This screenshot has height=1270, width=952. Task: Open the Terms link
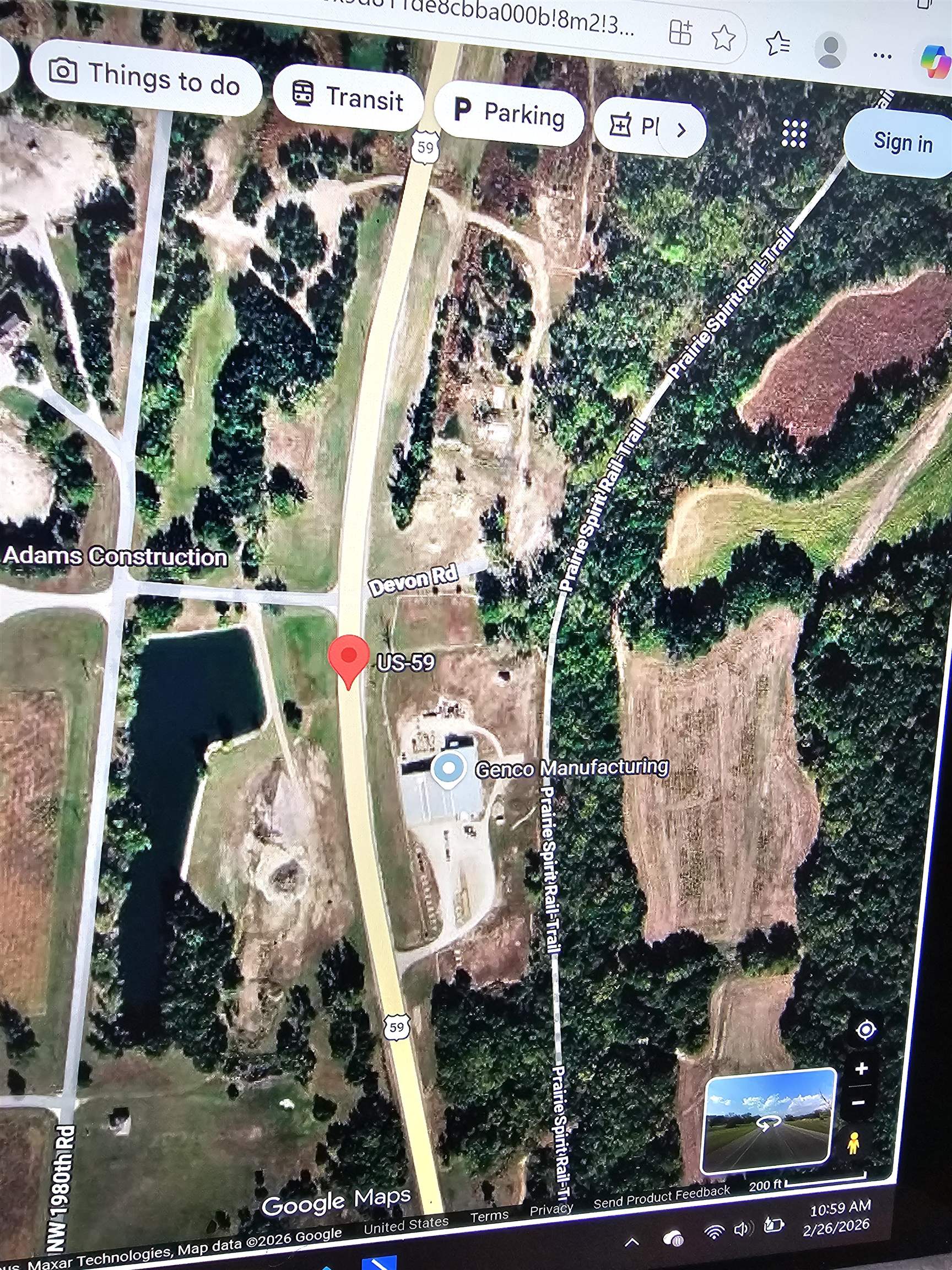(489, 1216)
